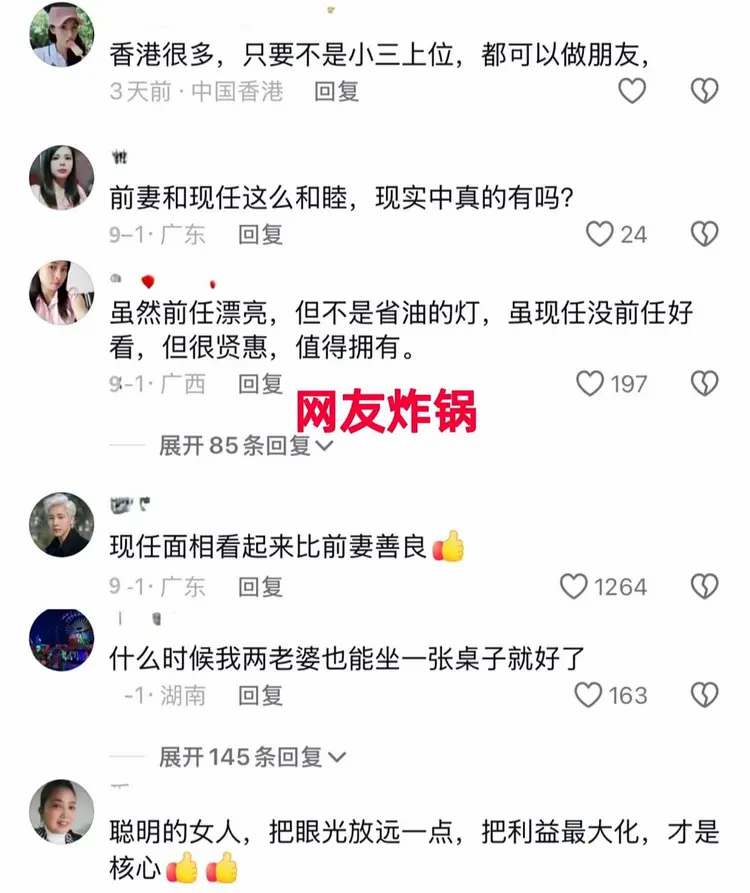Like the comment 什么时候我两老婆也能坐一张桌子
Image resolution: width=750 pixels, height=893 pixels.
tap(589, 695)
